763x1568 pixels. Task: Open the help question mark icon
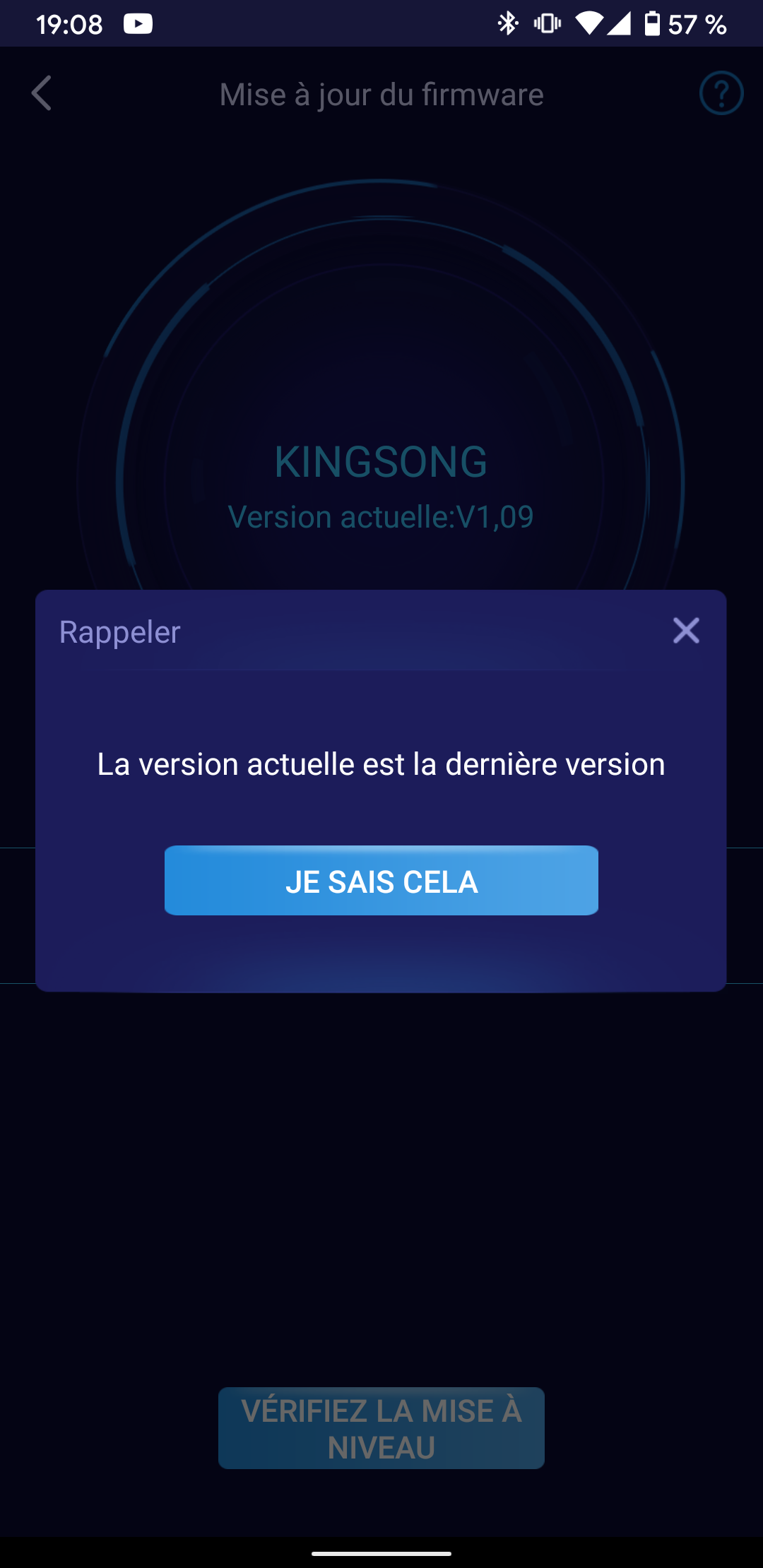721,93
